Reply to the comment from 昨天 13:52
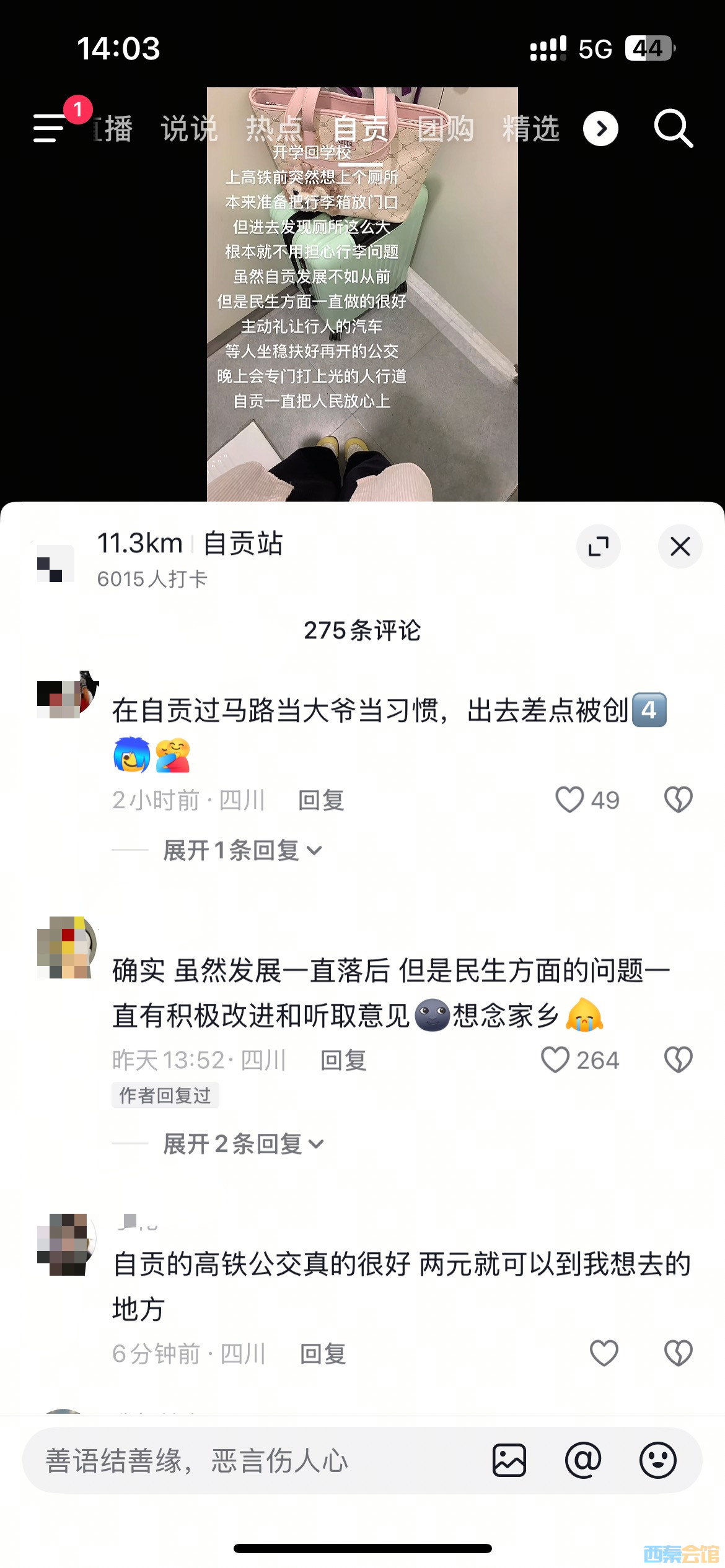The width and height of the screenshot is (725, 1568). (343, 1060)
